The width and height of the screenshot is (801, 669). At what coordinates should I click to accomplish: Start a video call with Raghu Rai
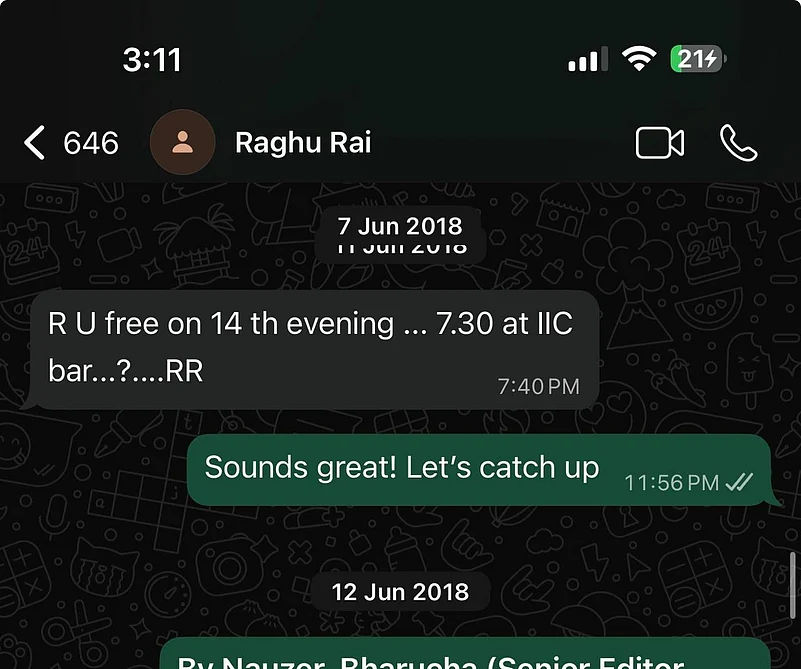pyautogui.click(x=660, y=143)
